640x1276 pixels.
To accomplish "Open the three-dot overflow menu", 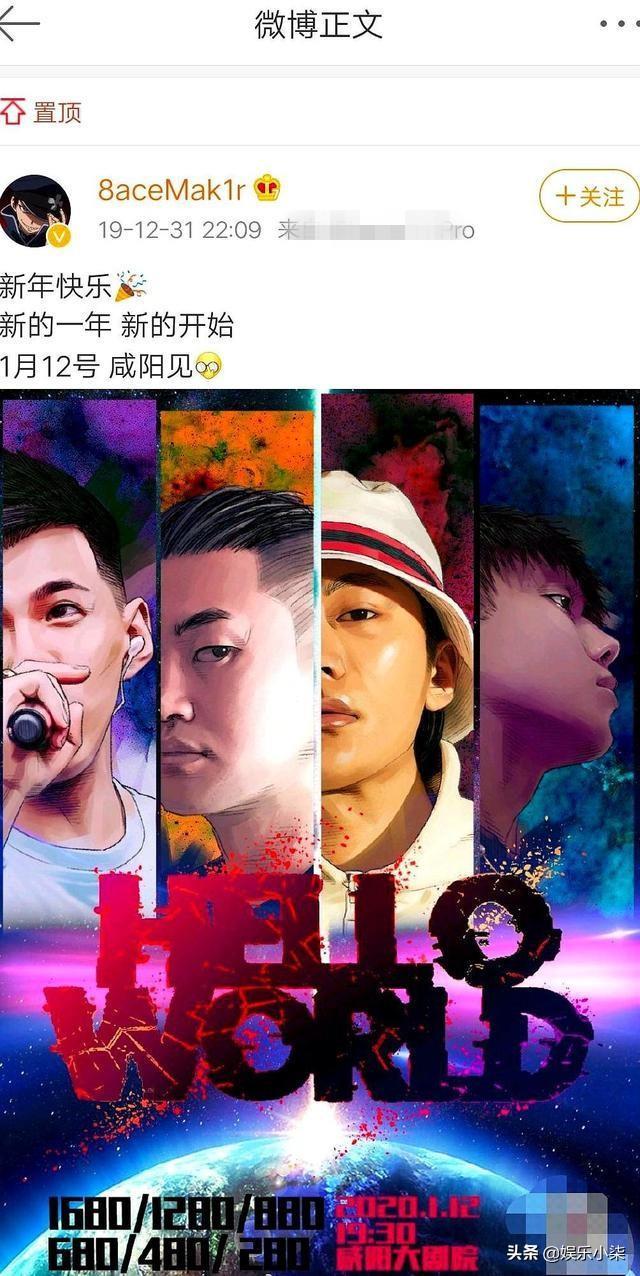I will (617, 25).
